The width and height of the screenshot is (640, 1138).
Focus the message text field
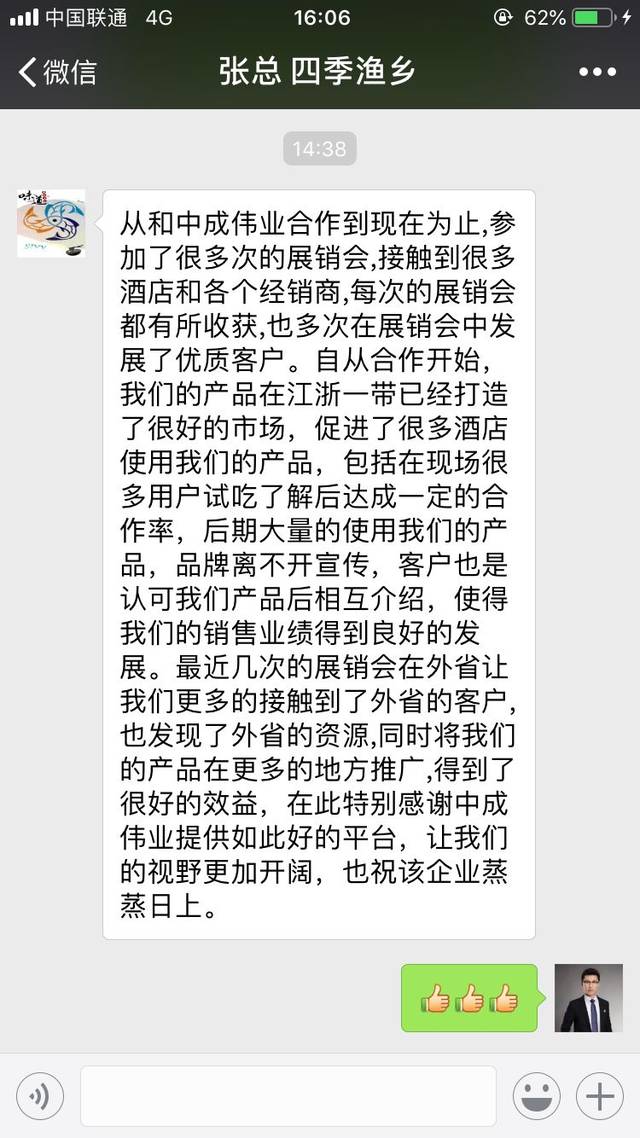pyautogui.click(x=288, y=1097)
